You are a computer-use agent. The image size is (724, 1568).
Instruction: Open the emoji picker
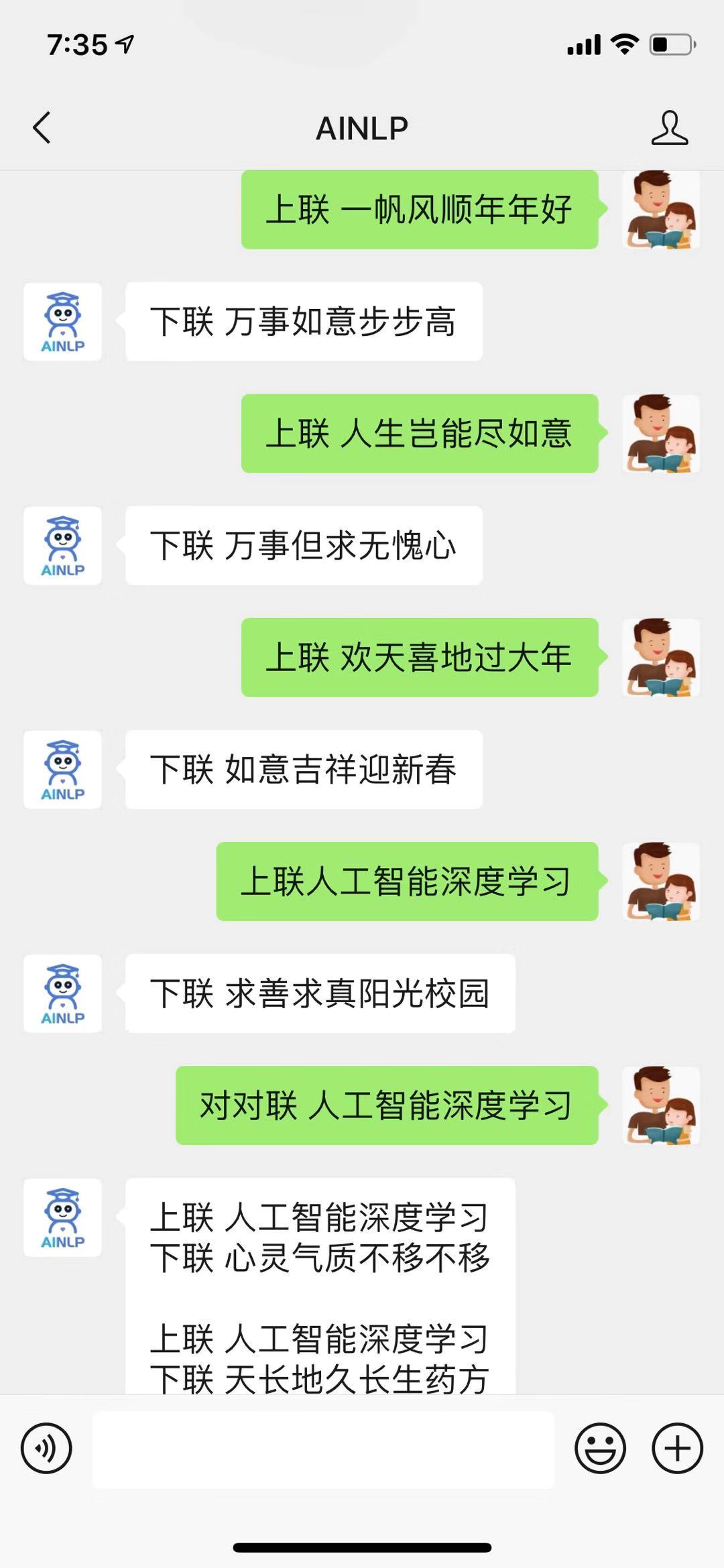(600, 1448)
